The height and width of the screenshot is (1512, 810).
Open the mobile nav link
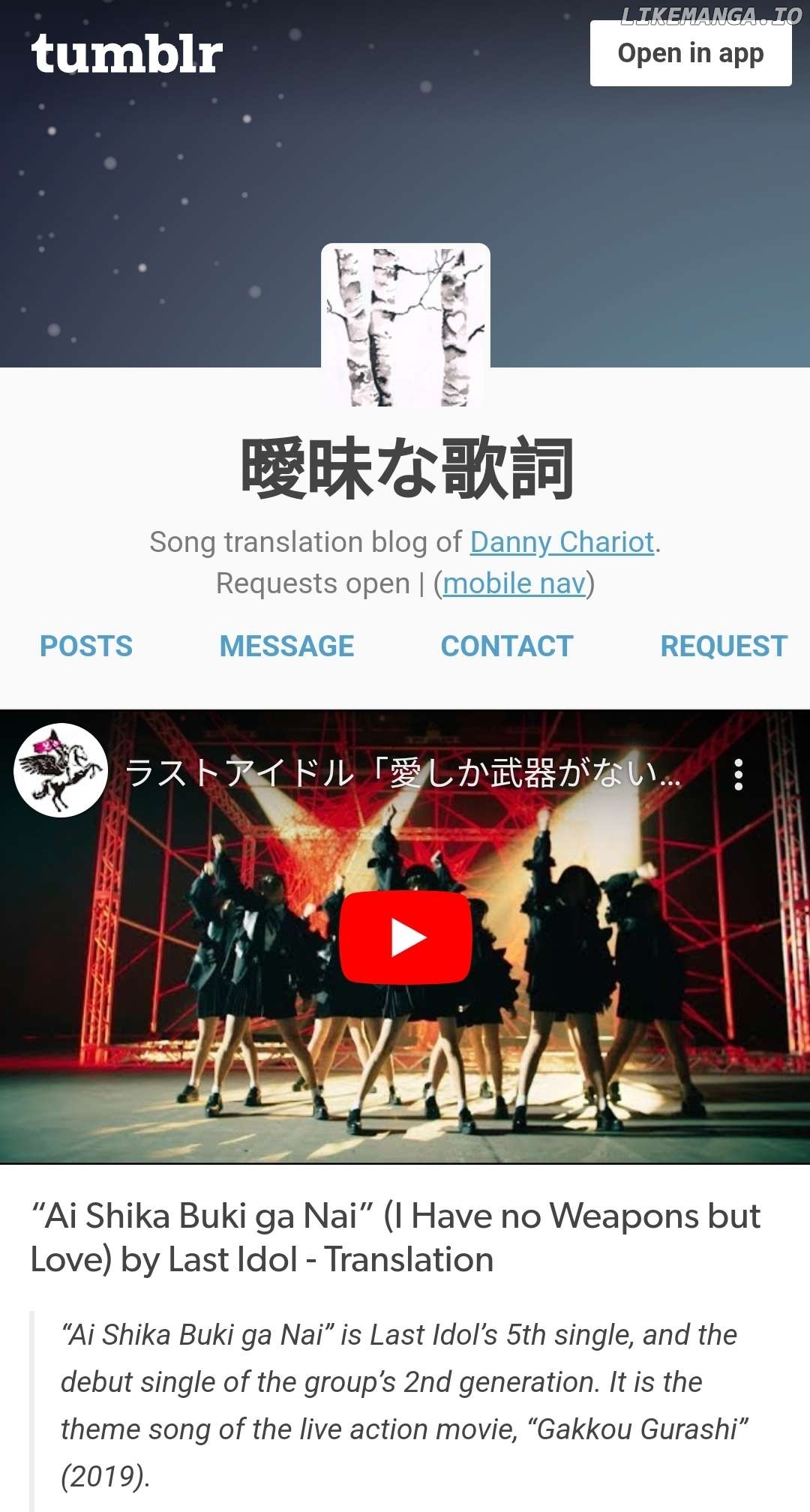tap(514, 583)
